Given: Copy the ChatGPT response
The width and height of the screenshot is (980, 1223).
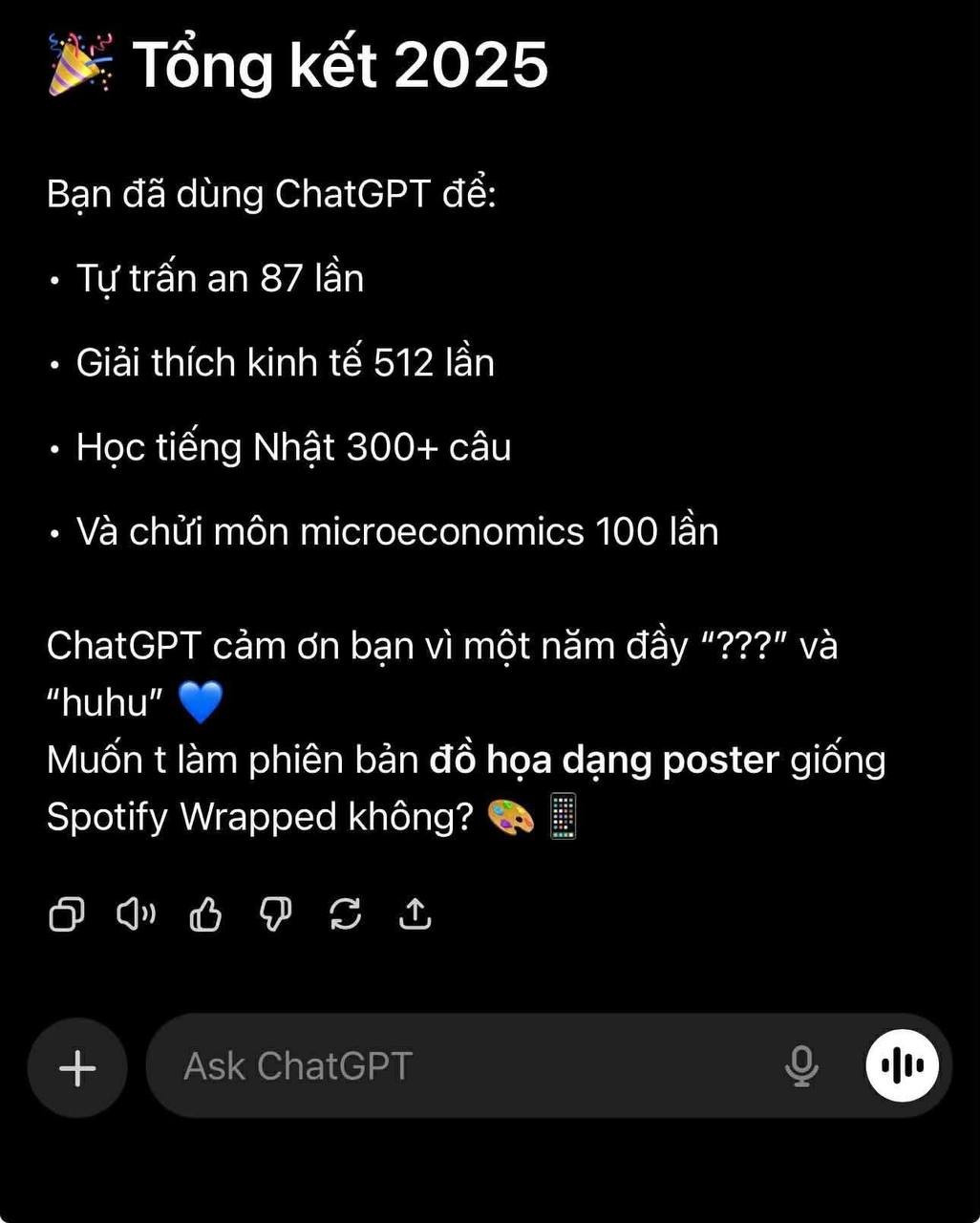Looking at the screenshot, I should [x=66, y=915].
